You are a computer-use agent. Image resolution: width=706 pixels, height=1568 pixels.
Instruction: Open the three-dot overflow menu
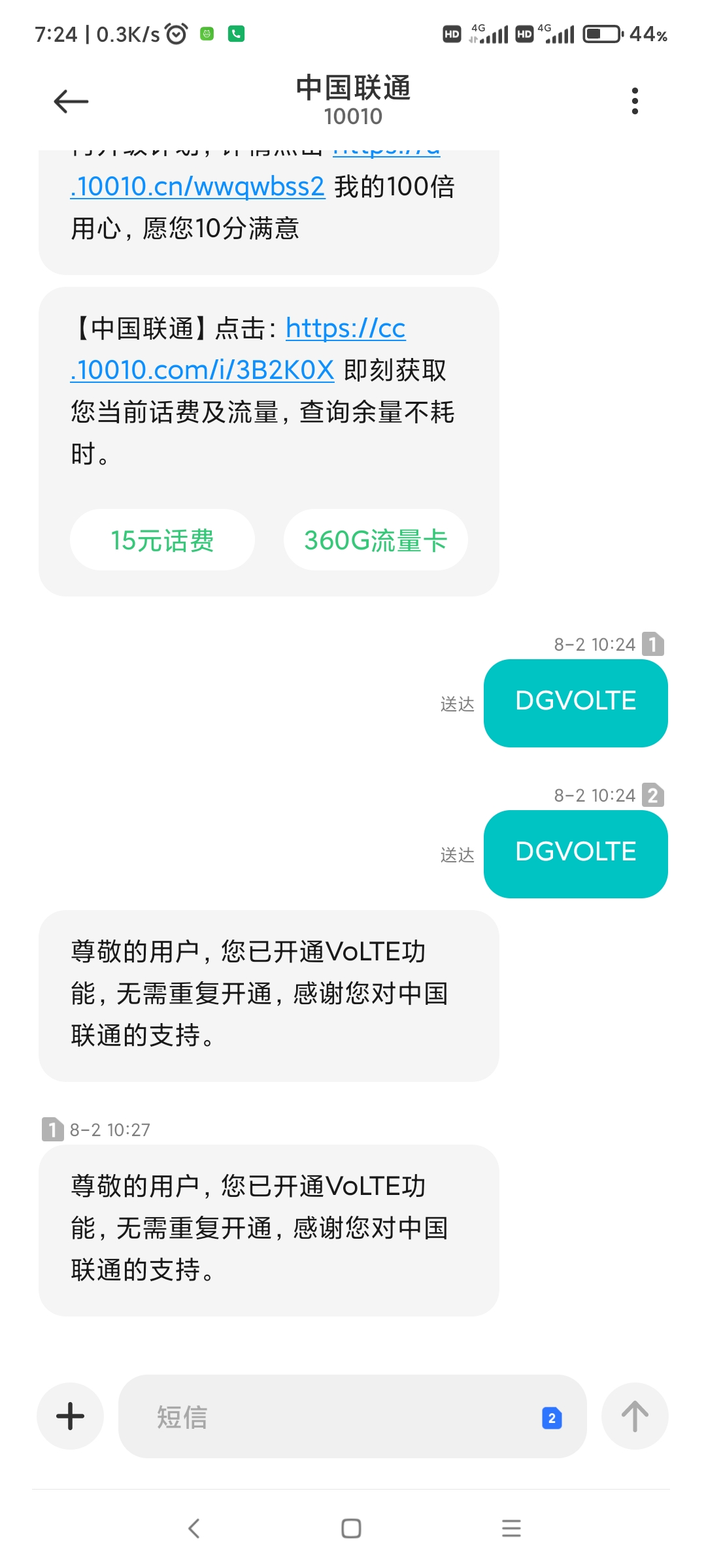[x=634, y=101]
